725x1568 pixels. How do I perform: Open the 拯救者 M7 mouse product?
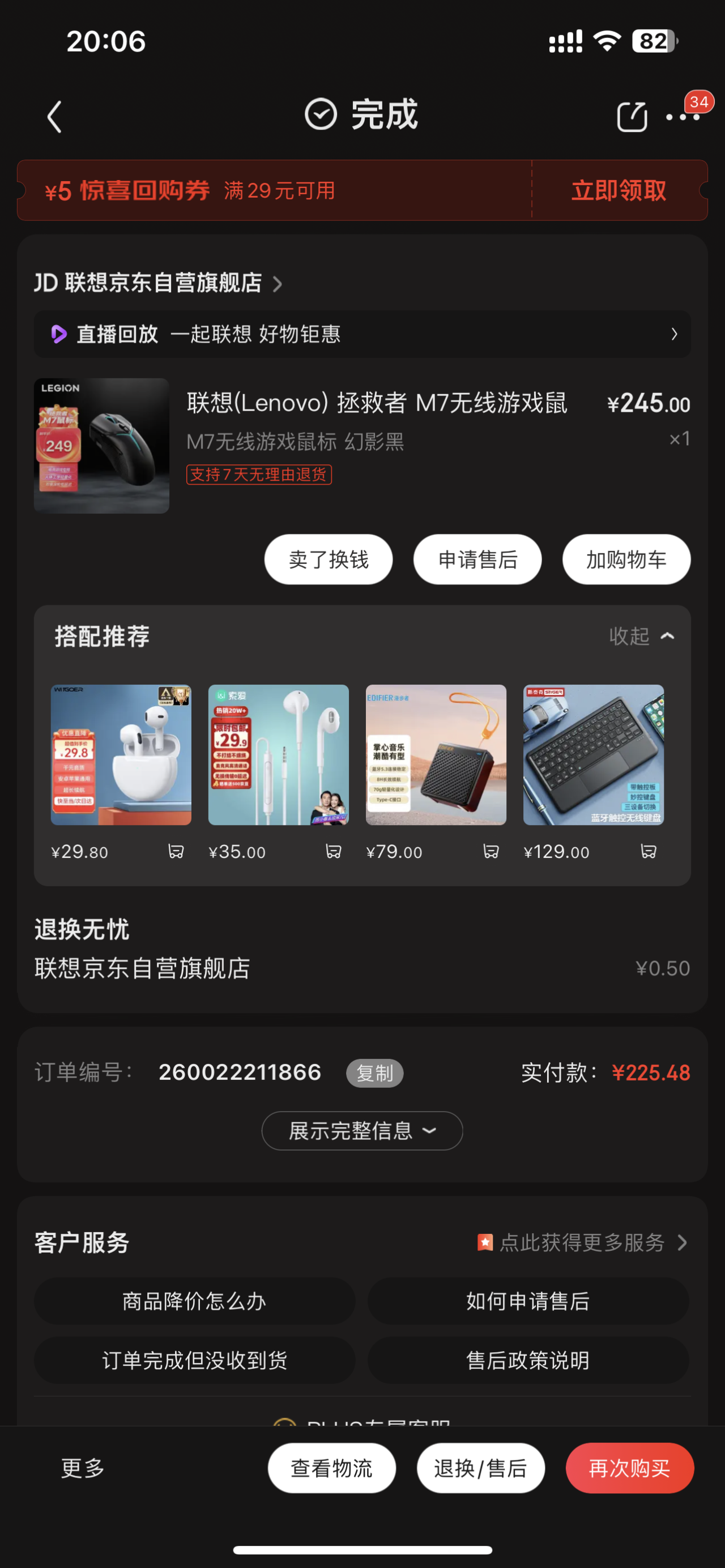(x=376, y=404)
